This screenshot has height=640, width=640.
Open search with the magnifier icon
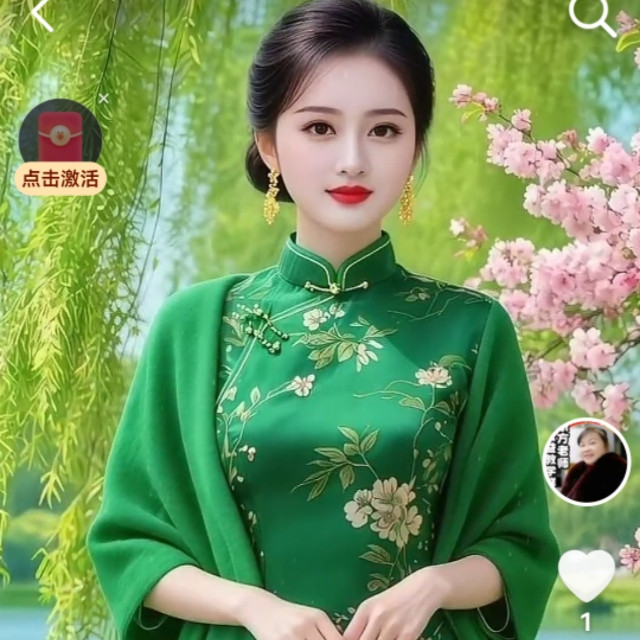tap(592, 18)
